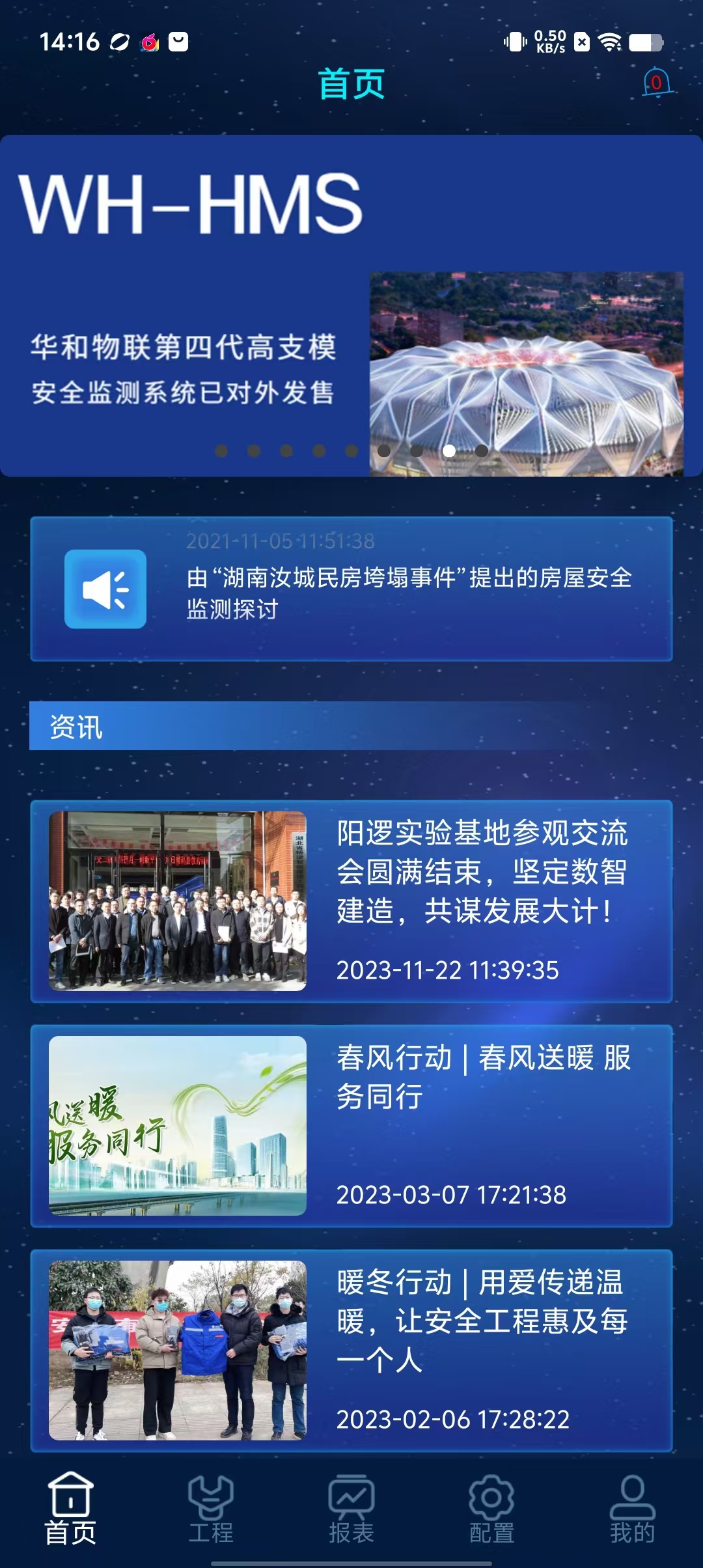View the 暖冬行动 用爱传递温暖 article
Viewport: 703px width, 1568px height.
click(x=351, y=1350)
